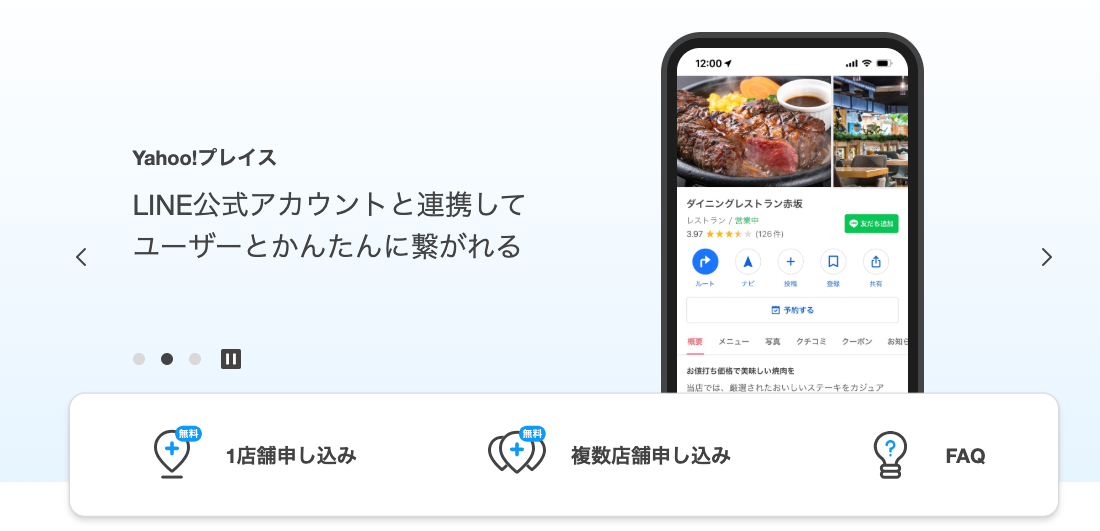
Task: Pause the carousel autoplay
Action: pyautogui.click(x=231, y=359)
